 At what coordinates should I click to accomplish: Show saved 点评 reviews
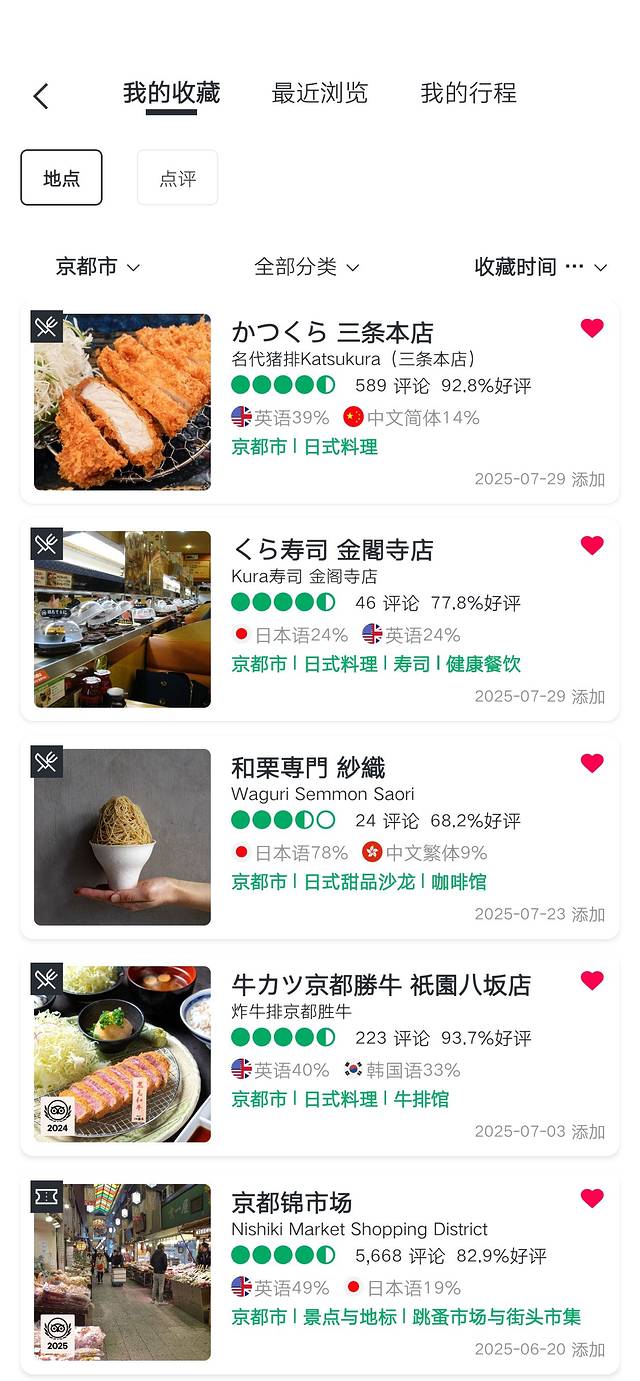(177, 178)
